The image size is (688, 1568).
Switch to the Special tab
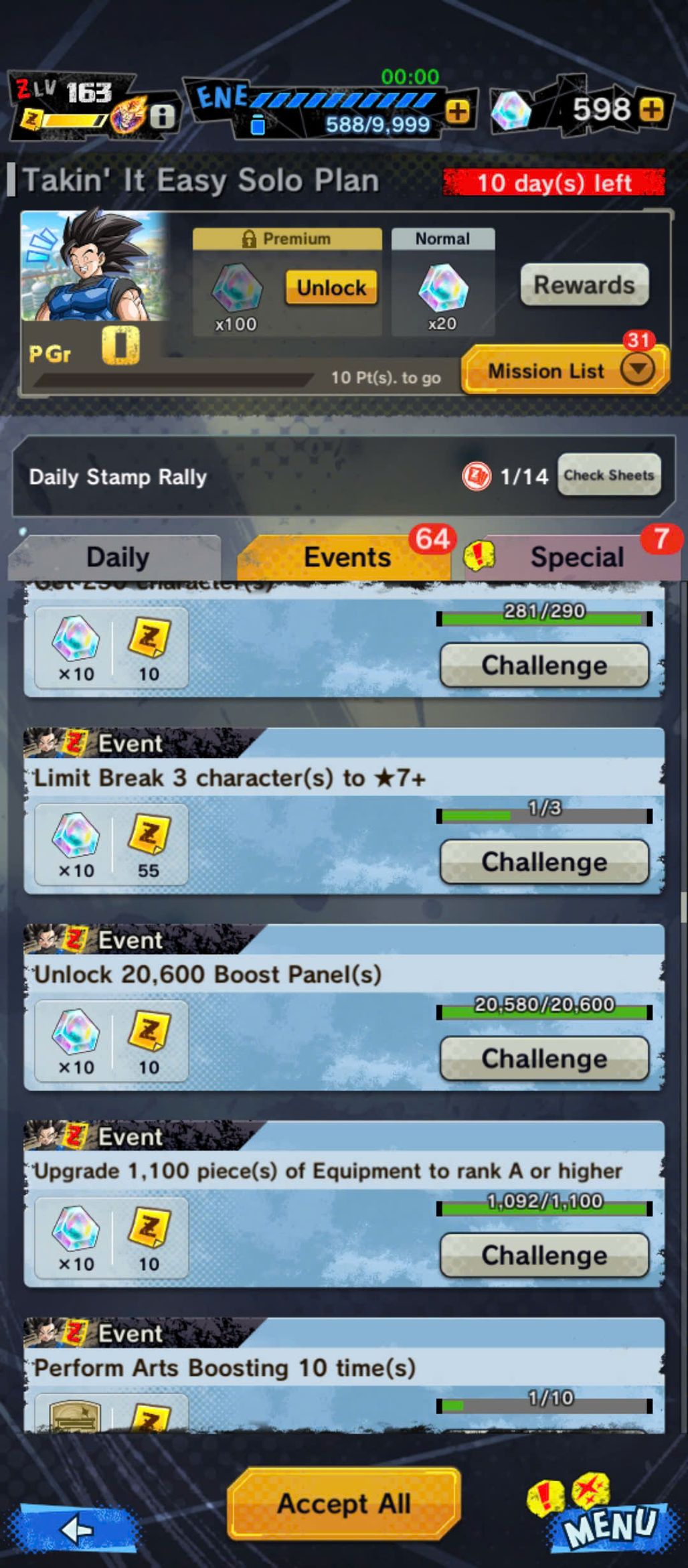(x=576, y=557)
